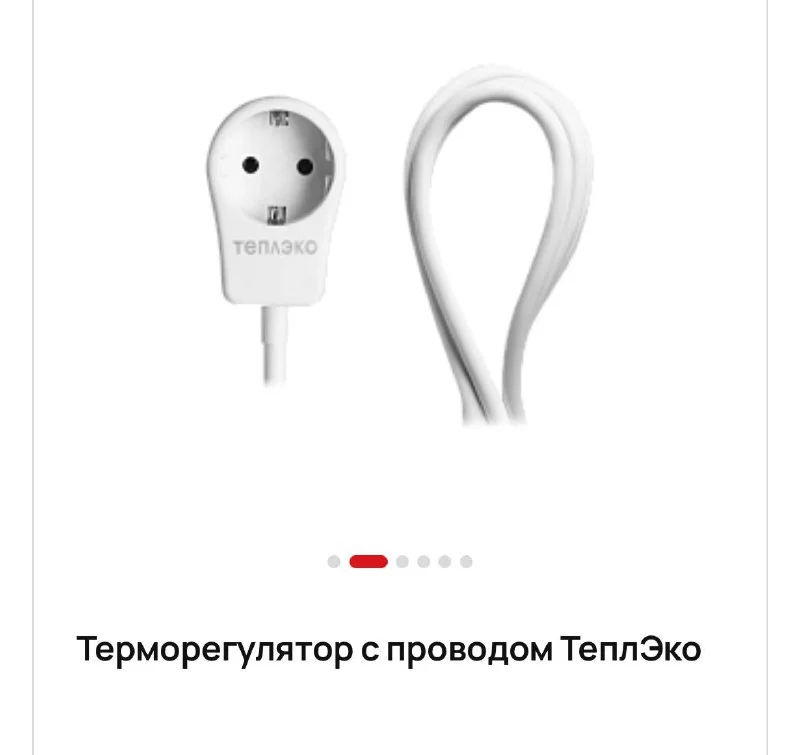Select the last carousel indicator dot
800x755 pixels.
click(466, 562)
